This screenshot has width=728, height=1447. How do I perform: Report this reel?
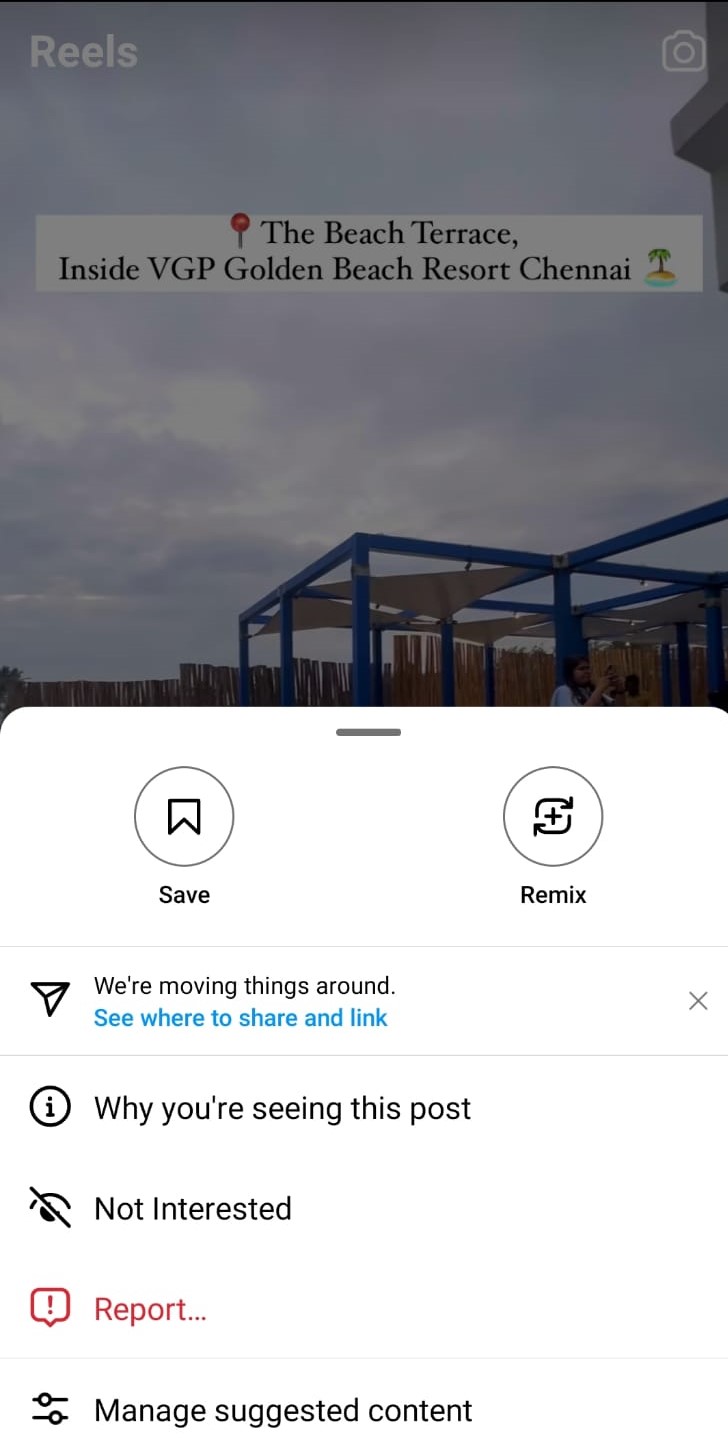tap(150, 1308)
